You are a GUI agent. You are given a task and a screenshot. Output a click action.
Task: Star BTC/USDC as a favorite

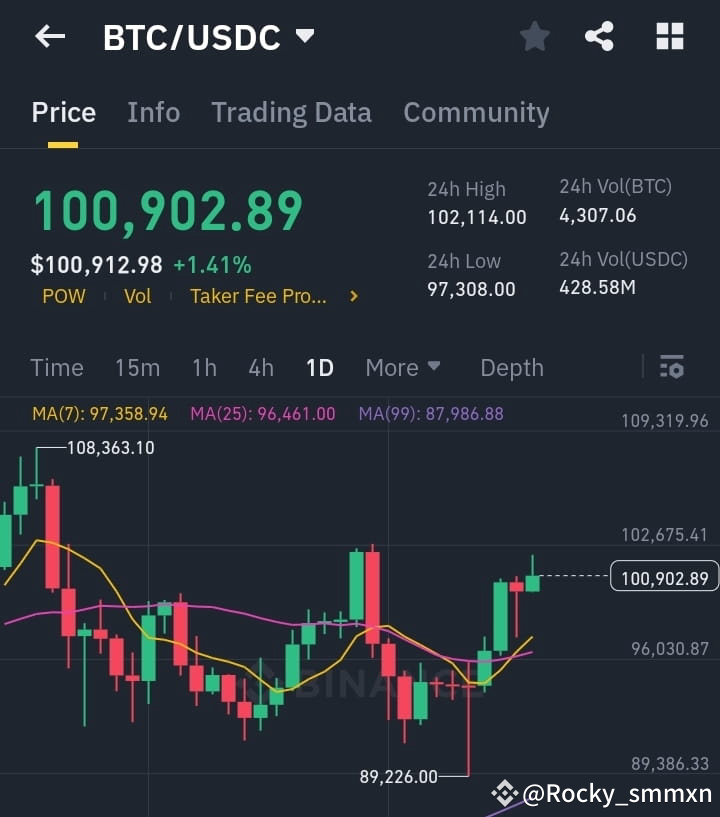tap(534, 36)
